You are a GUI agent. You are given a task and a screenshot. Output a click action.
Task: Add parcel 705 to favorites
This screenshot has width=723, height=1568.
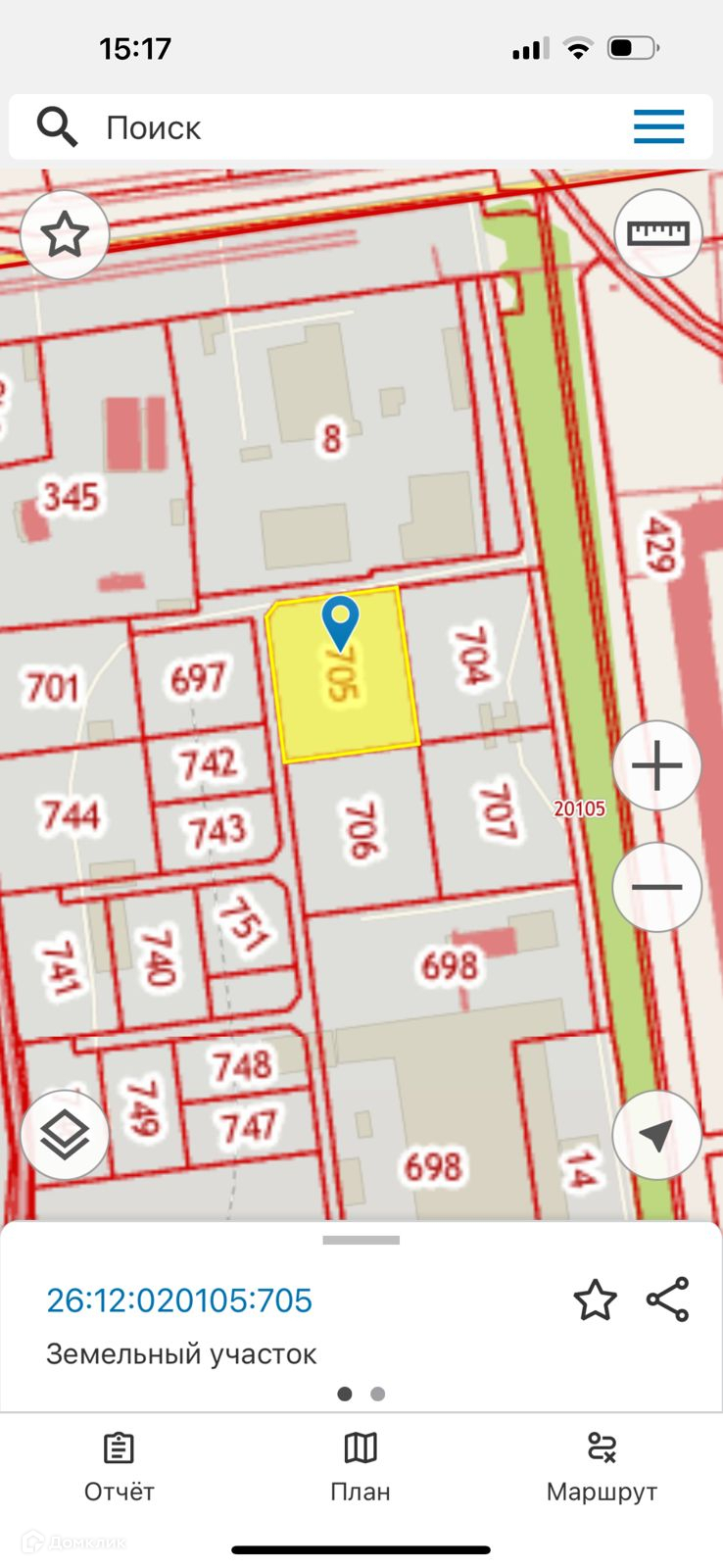595,1300
